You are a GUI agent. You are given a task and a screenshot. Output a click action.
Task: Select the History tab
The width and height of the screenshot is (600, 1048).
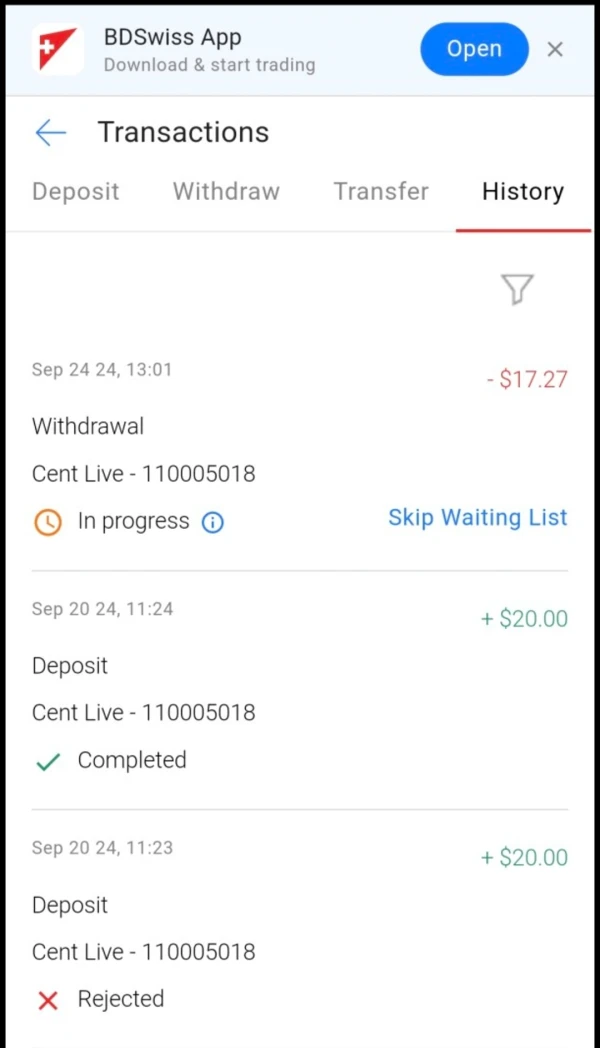pyautogui.click(x=522, y=191)
